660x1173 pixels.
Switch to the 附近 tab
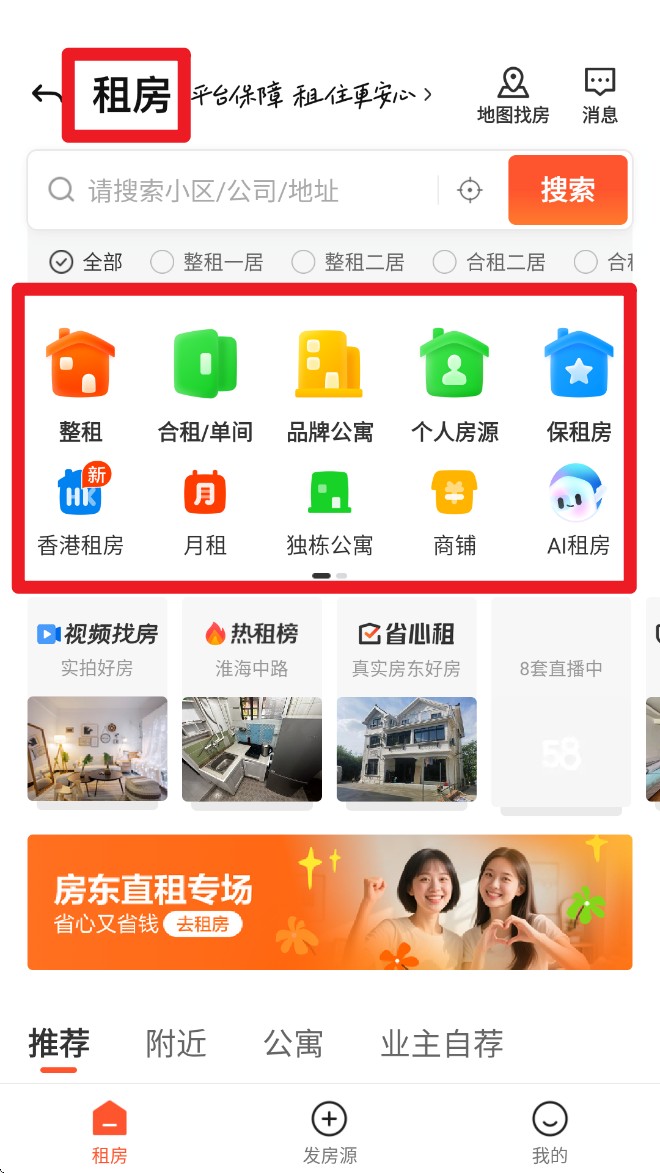(176, 1044)
